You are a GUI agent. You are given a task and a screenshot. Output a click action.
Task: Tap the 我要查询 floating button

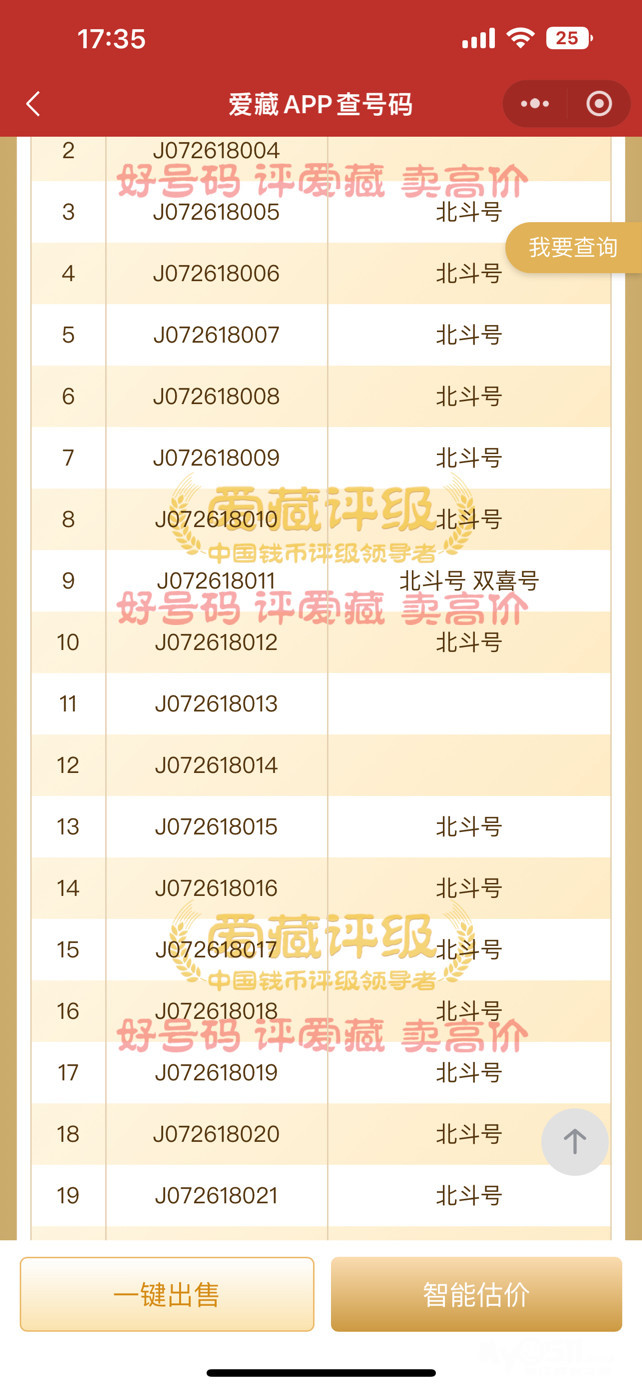[574, 248]
